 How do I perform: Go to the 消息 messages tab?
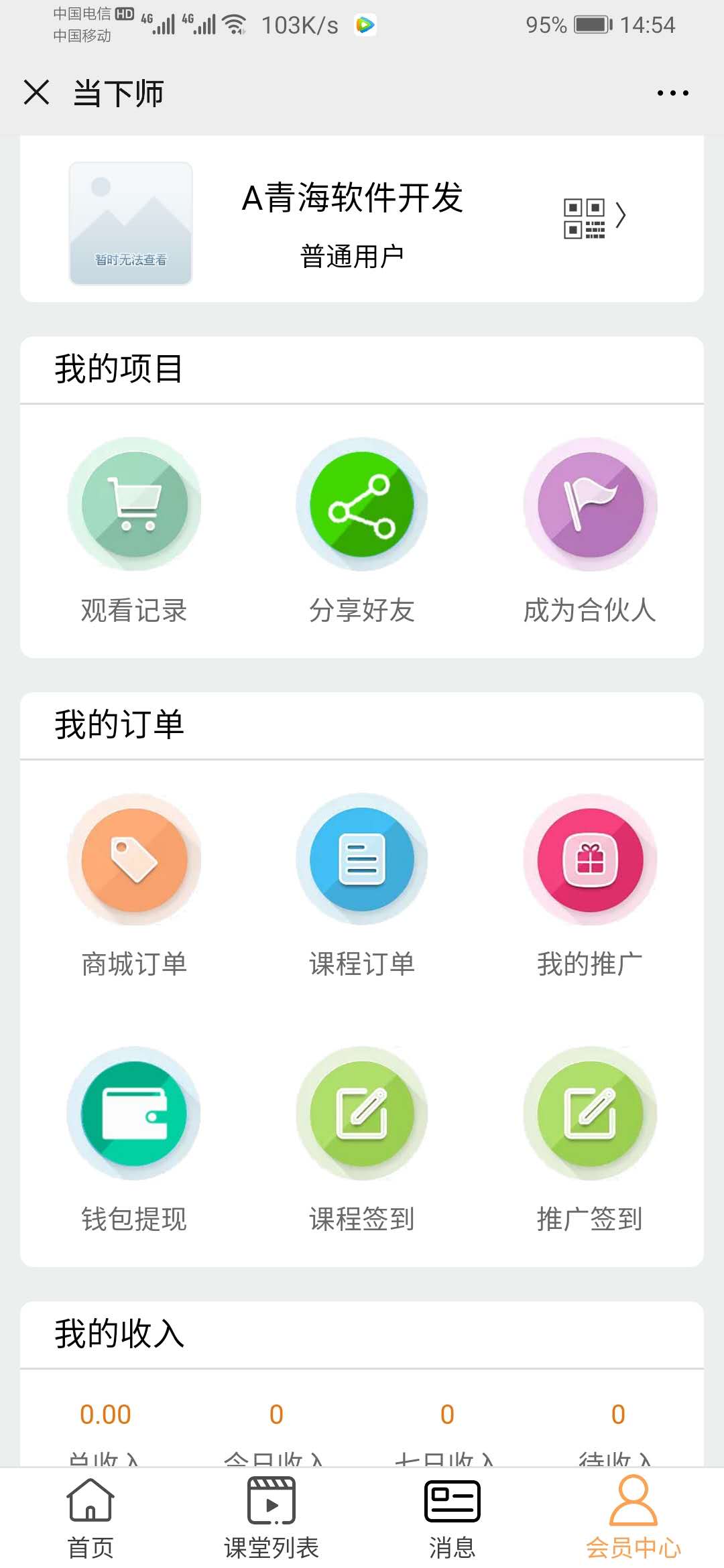452,1518
